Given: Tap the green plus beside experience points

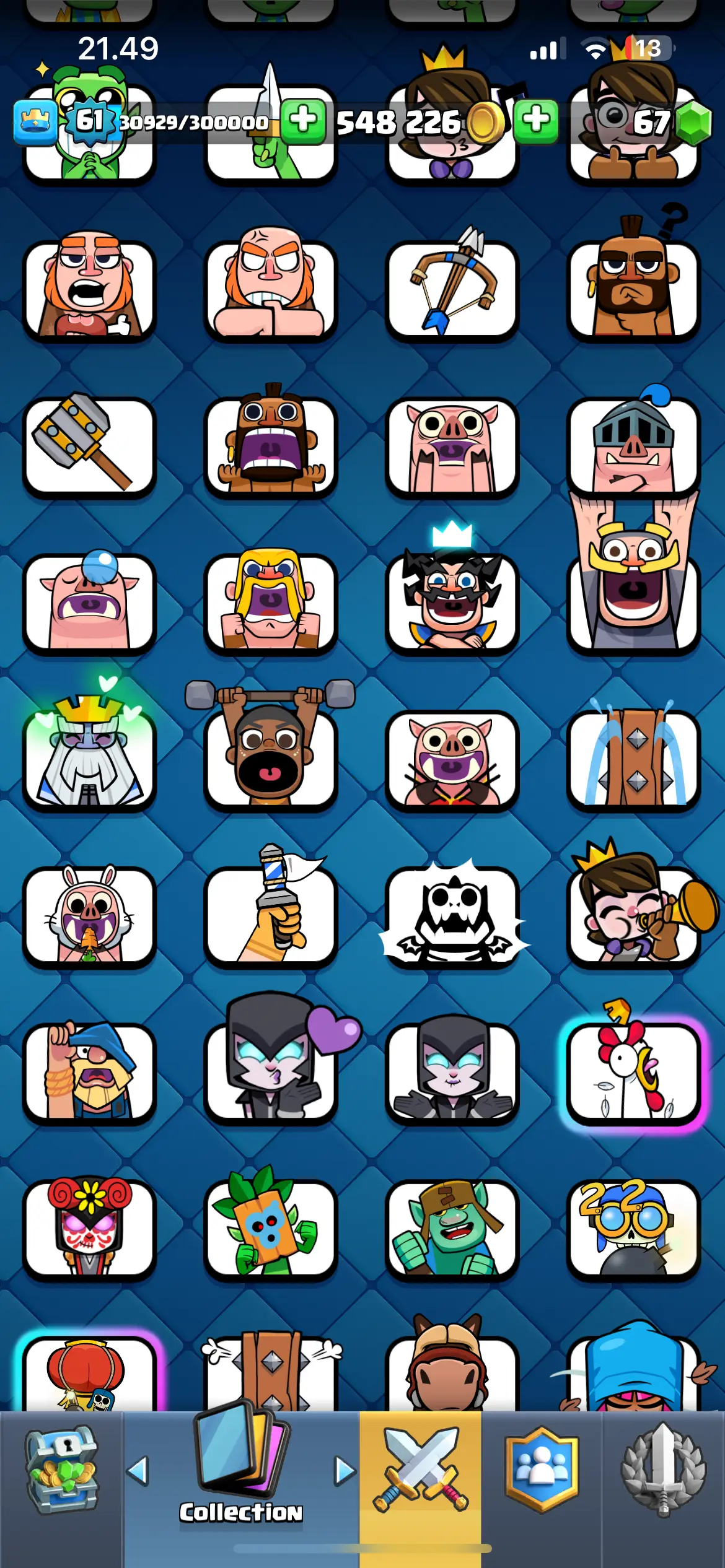Looking at the screenshot, I should click(x=303, y=121).
